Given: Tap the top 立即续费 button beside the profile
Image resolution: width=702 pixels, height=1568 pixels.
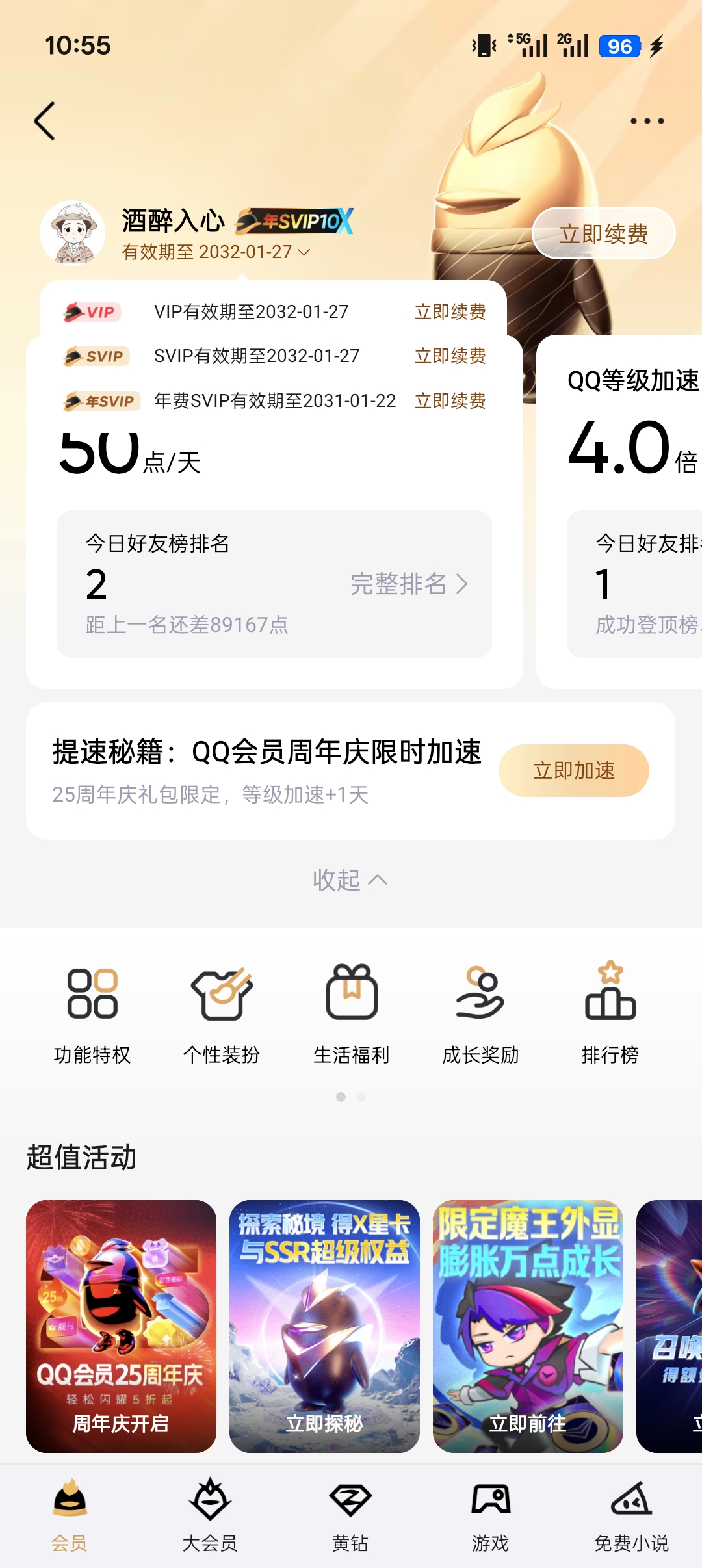Looking at the screenshot, I should 603,234.
